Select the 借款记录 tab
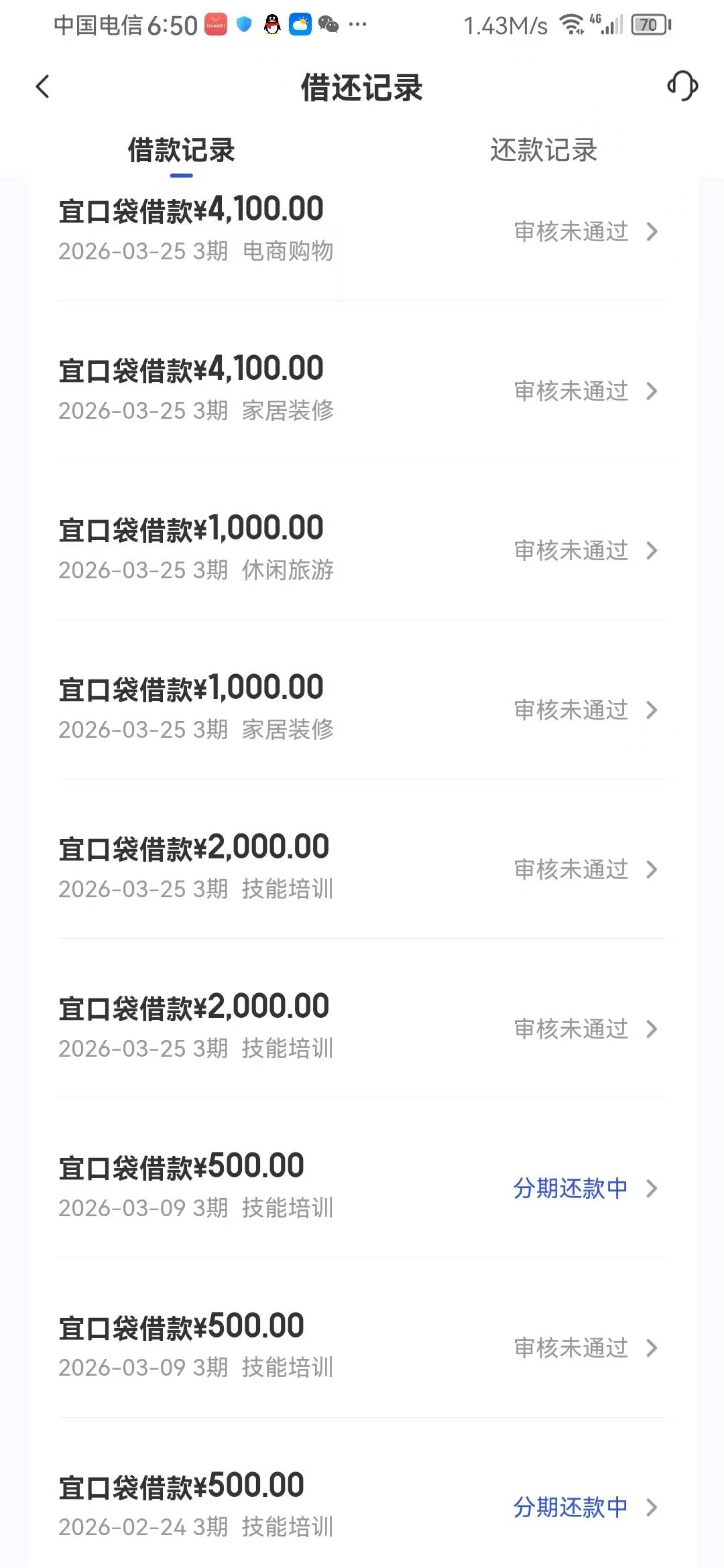724x1568 pixels. 181,150
